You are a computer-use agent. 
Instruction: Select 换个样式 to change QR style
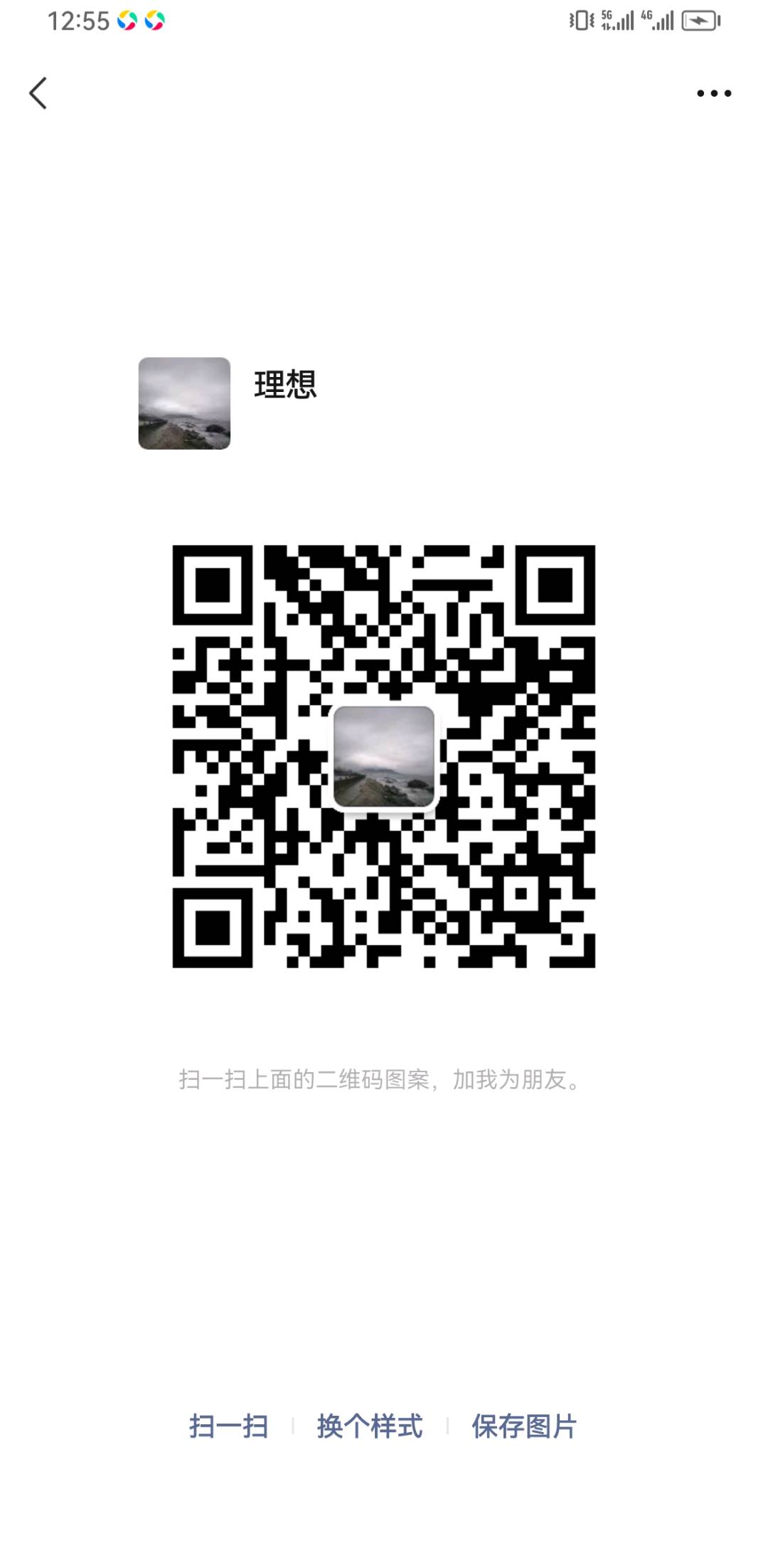[370, 1426]
